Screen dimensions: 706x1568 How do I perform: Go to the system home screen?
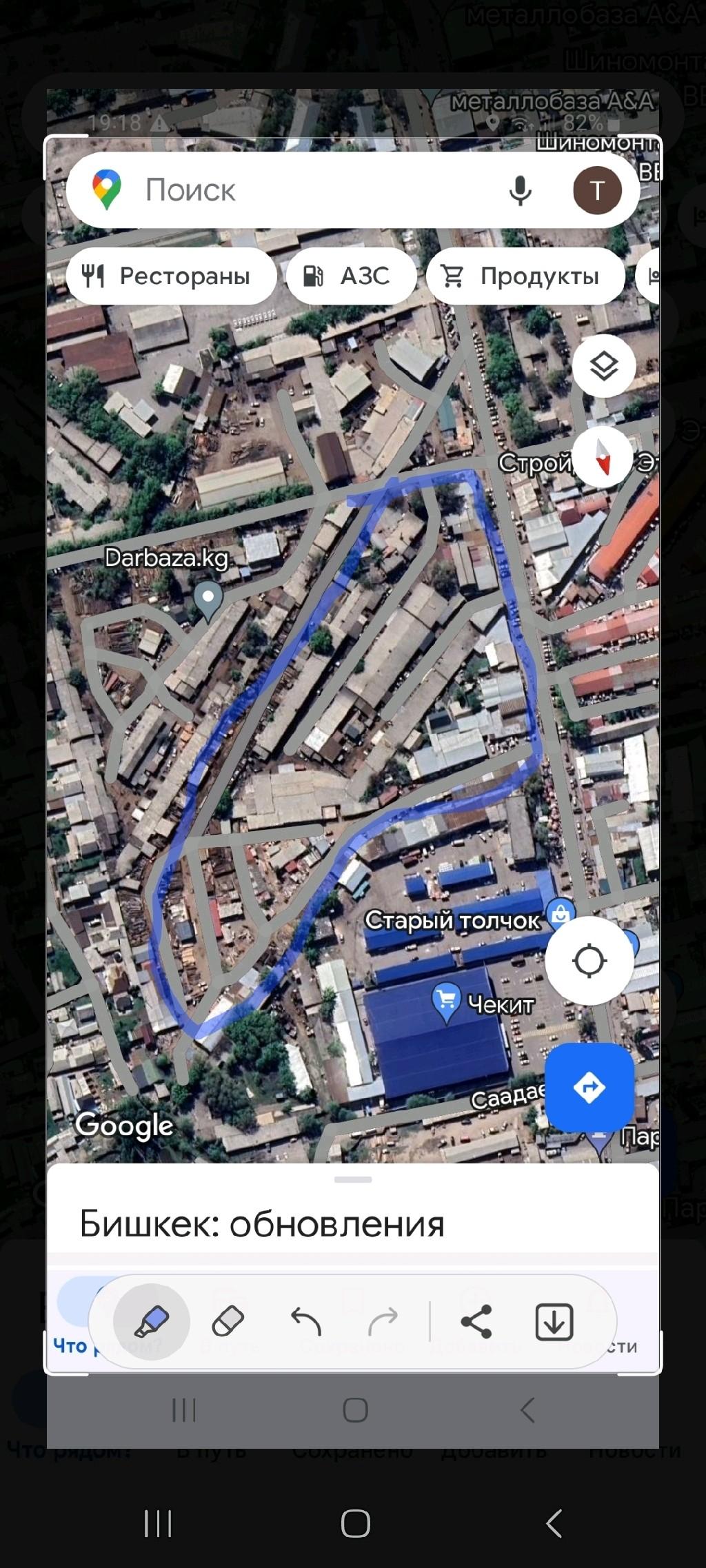(355, 1523)
